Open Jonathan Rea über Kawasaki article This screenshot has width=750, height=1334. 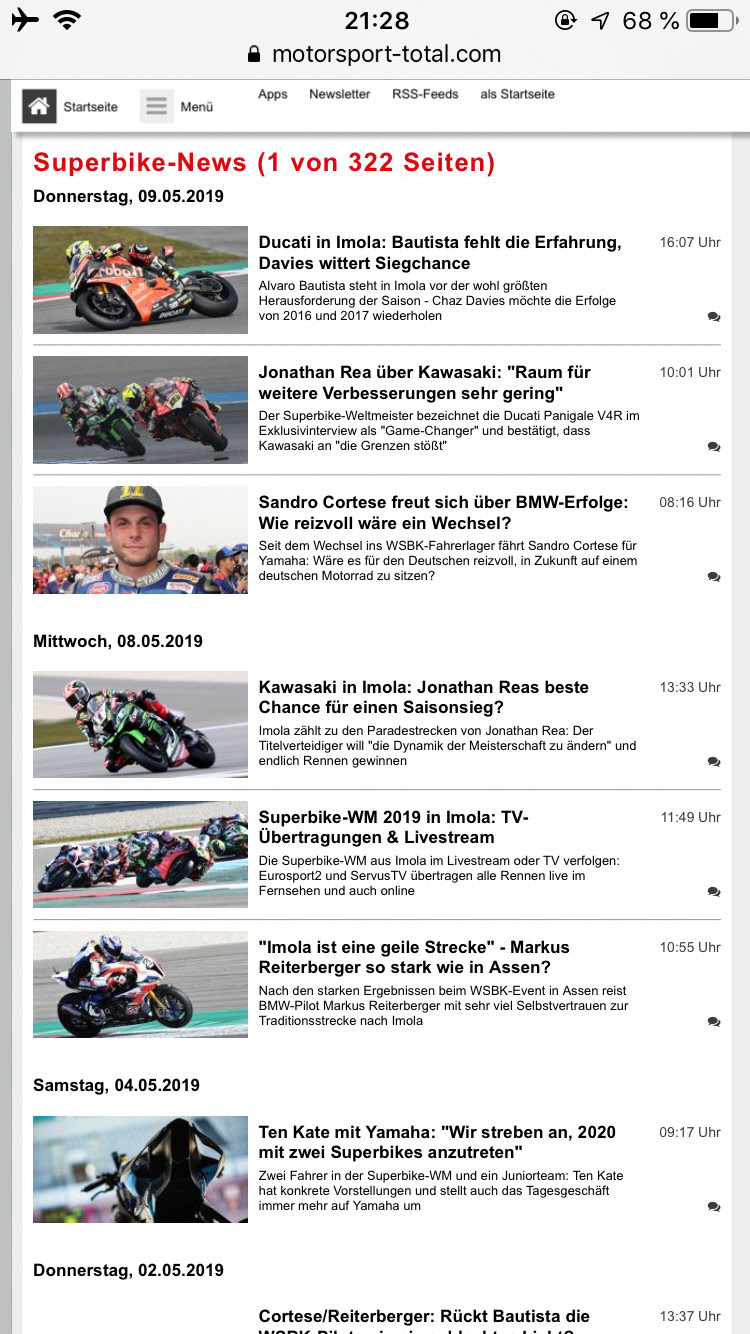[425, 383]
